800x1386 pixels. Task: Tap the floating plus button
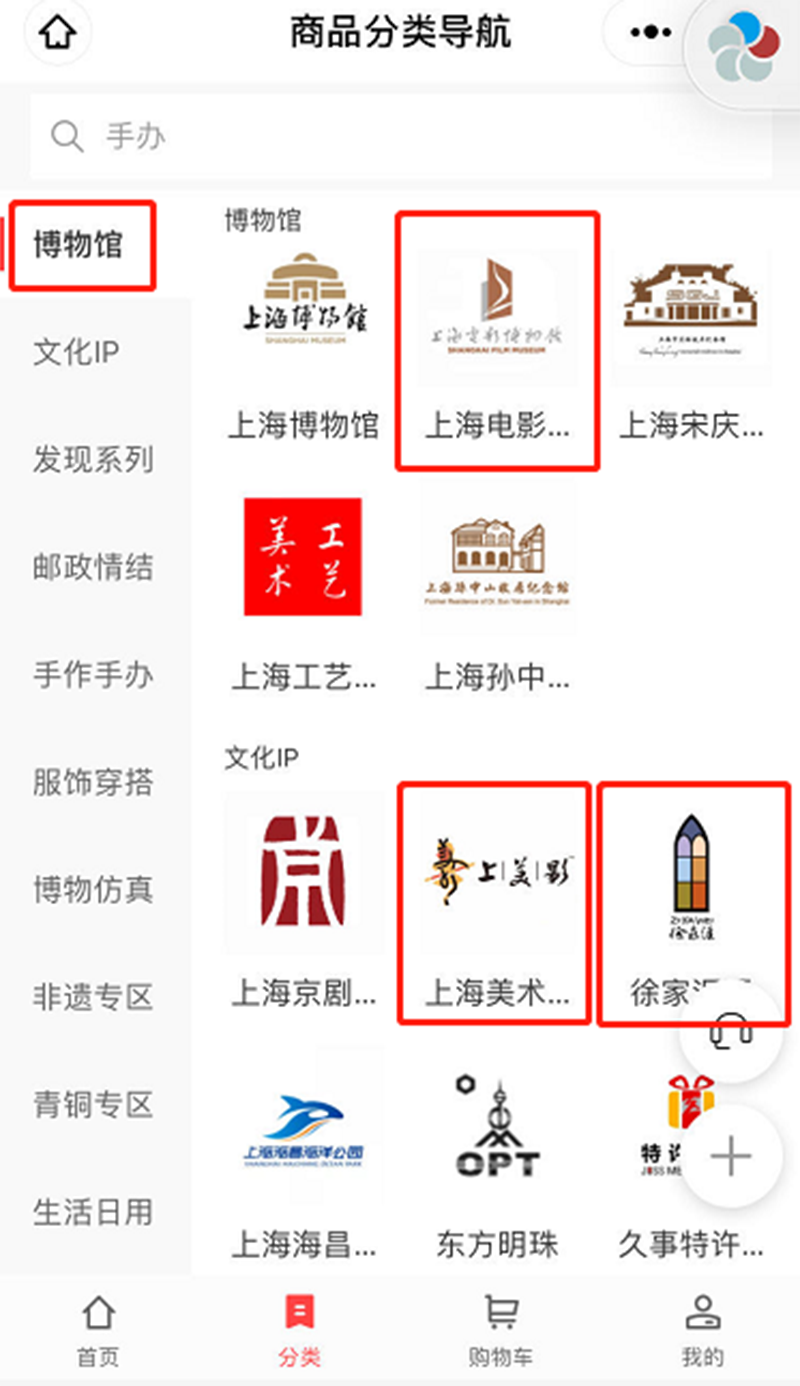(730, 1157)
